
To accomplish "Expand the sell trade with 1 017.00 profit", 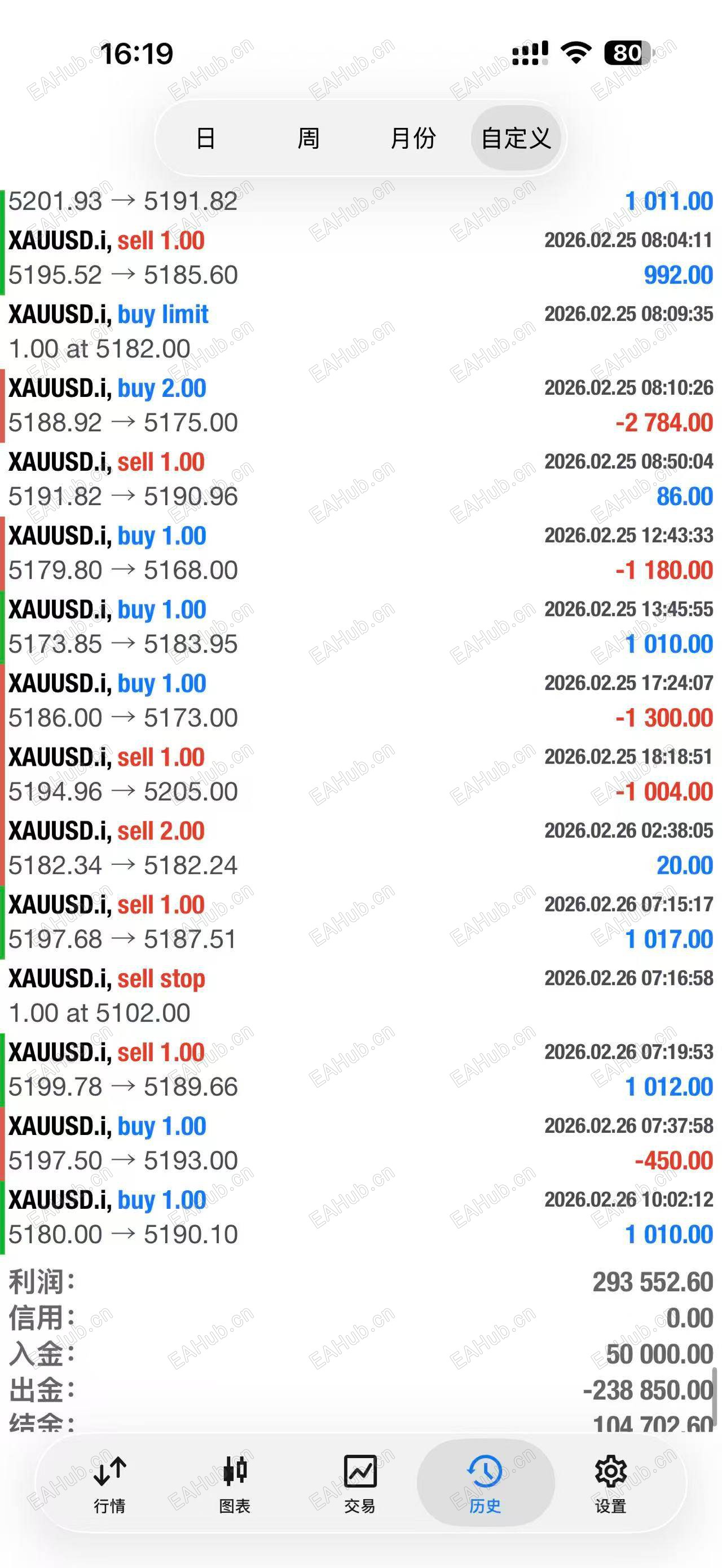I will click(x=359, y=921).
